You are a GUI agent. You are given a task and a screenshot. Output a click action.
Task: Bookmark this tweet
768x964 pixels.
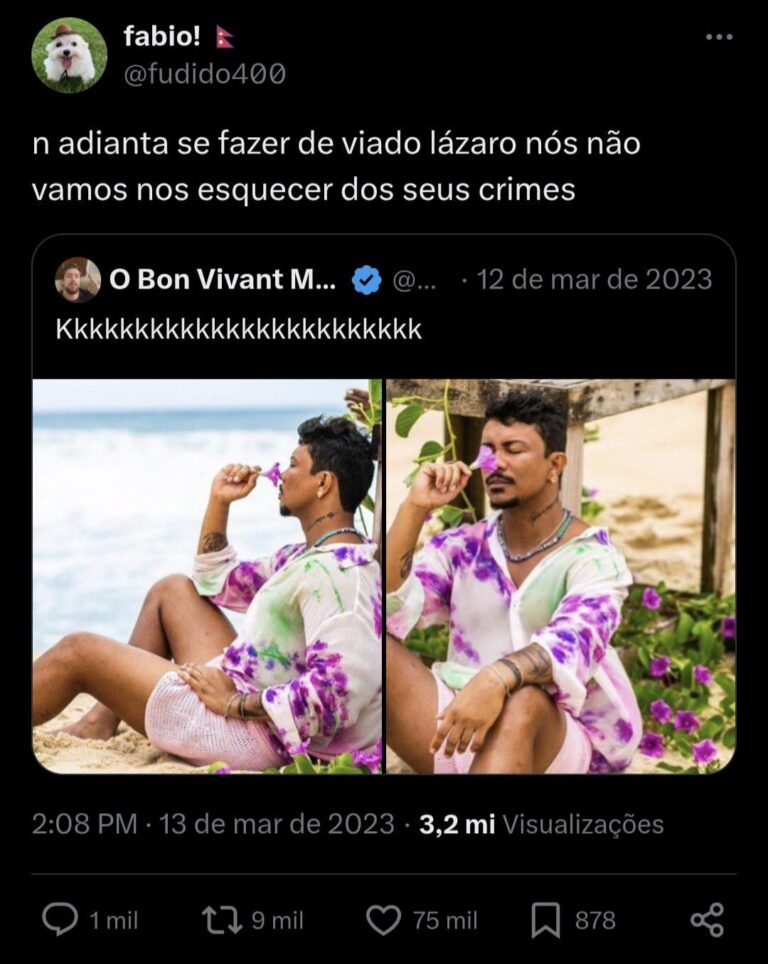tap(546, 920)
